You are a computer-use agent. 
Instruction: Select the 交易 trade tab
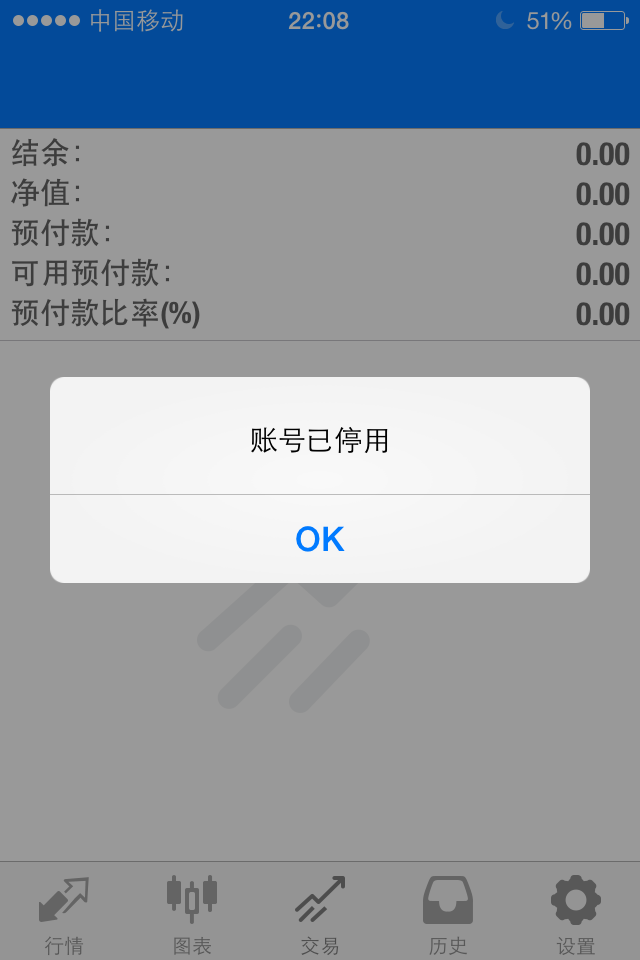320,912
